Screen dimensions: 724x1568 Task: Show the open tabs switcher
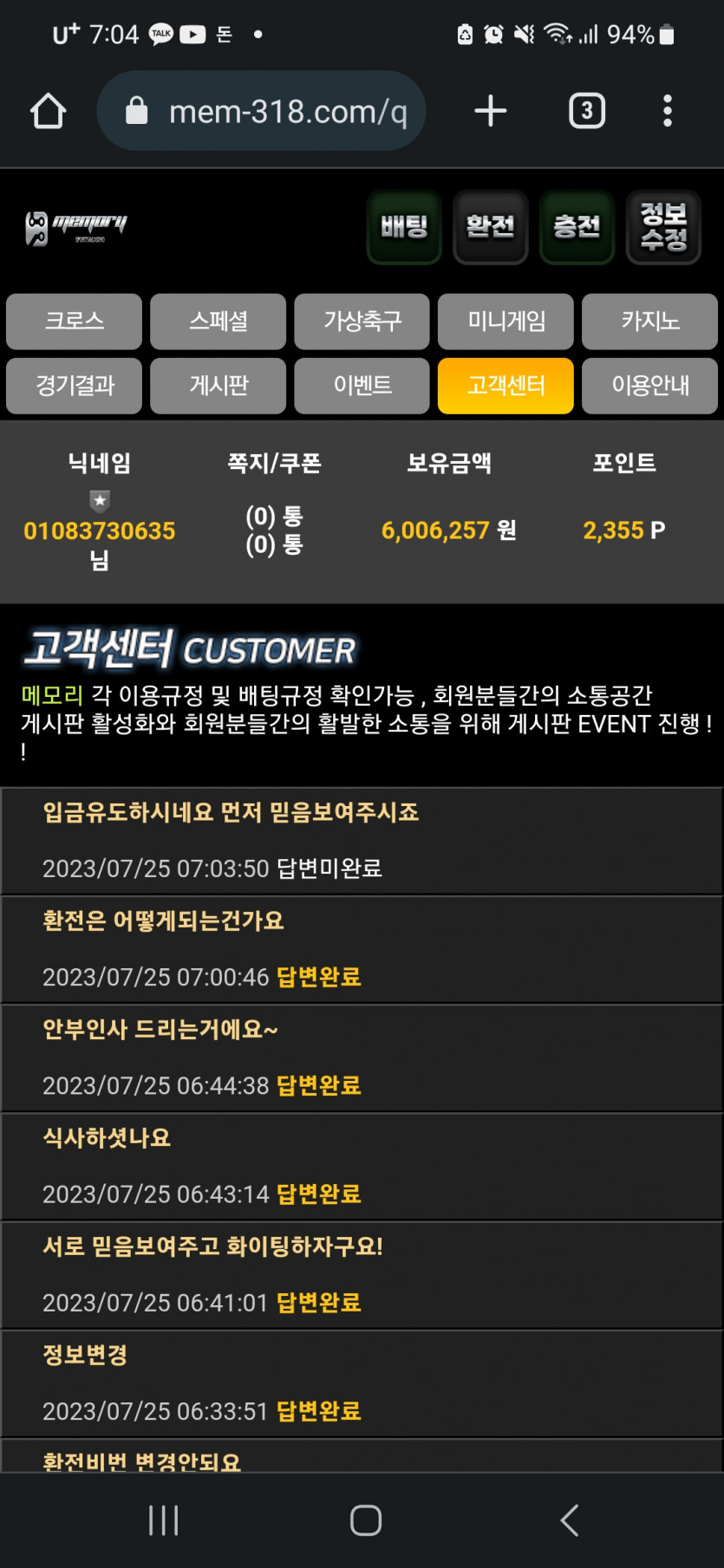click(x=587, y=111)
